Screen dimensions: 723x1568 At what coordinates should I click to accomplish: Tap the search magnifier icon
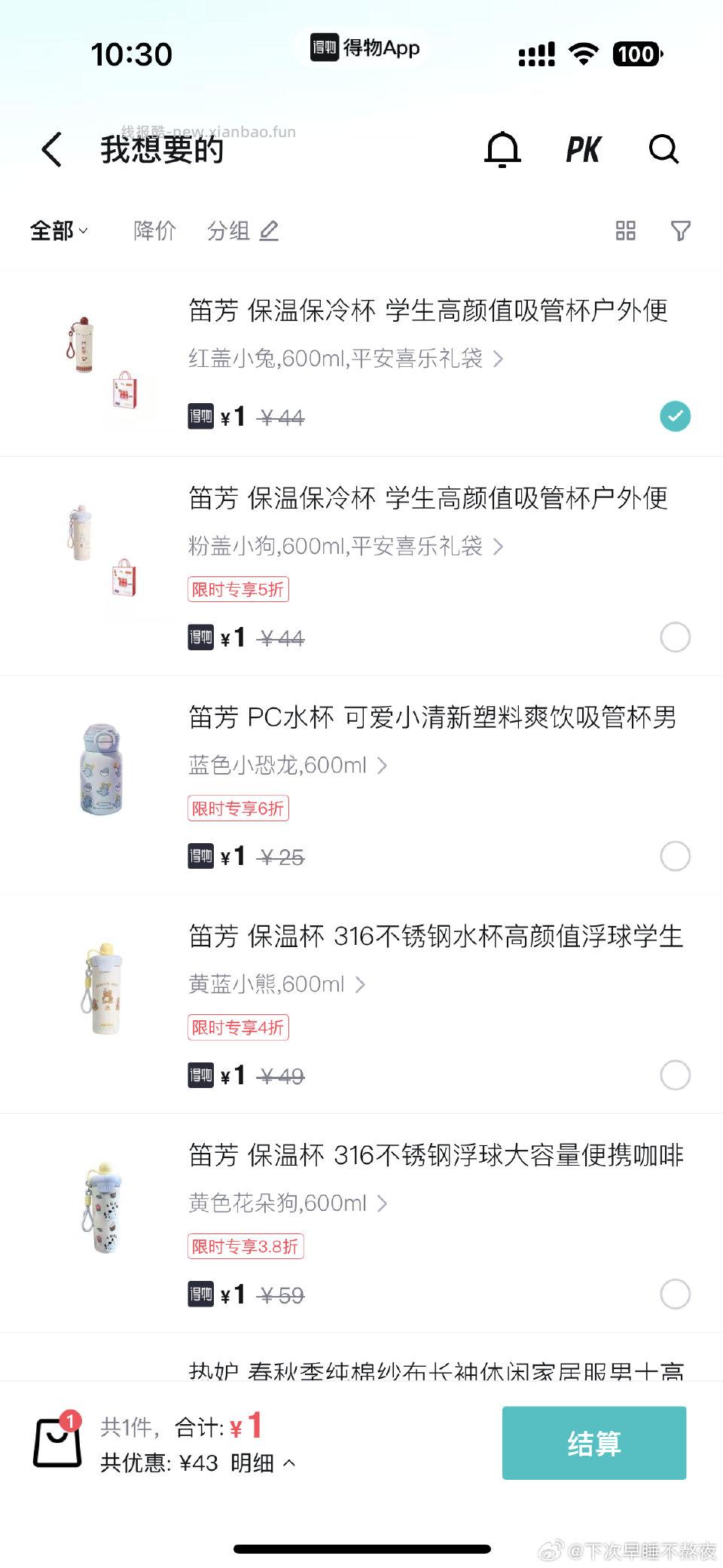[x=664, y=150]
